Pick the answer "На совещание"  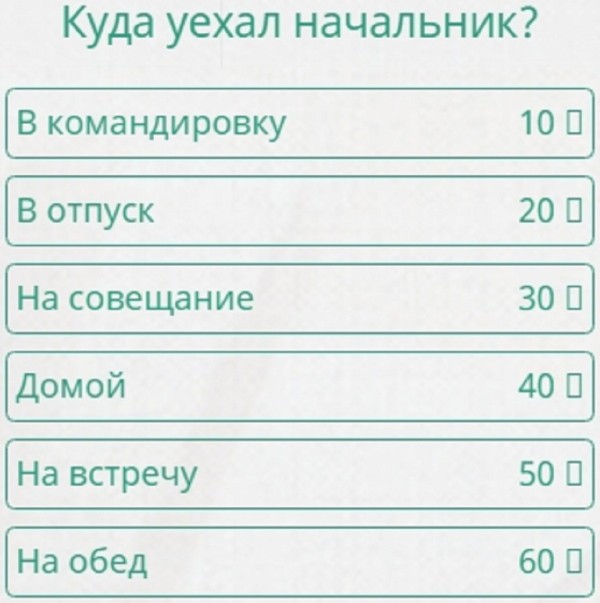click(300, 298)
